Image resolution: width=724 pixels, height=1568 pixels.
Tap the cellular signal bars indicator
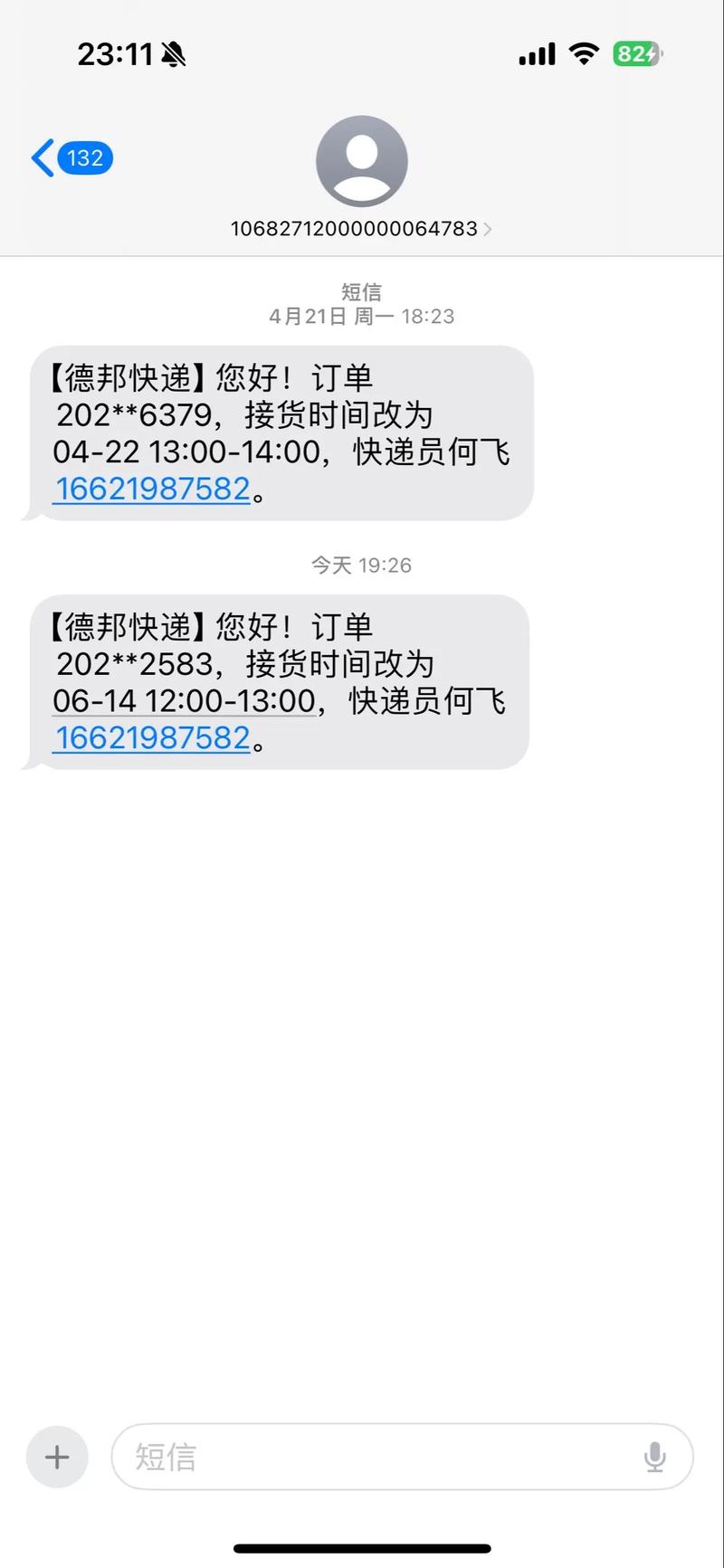(536, 53)
